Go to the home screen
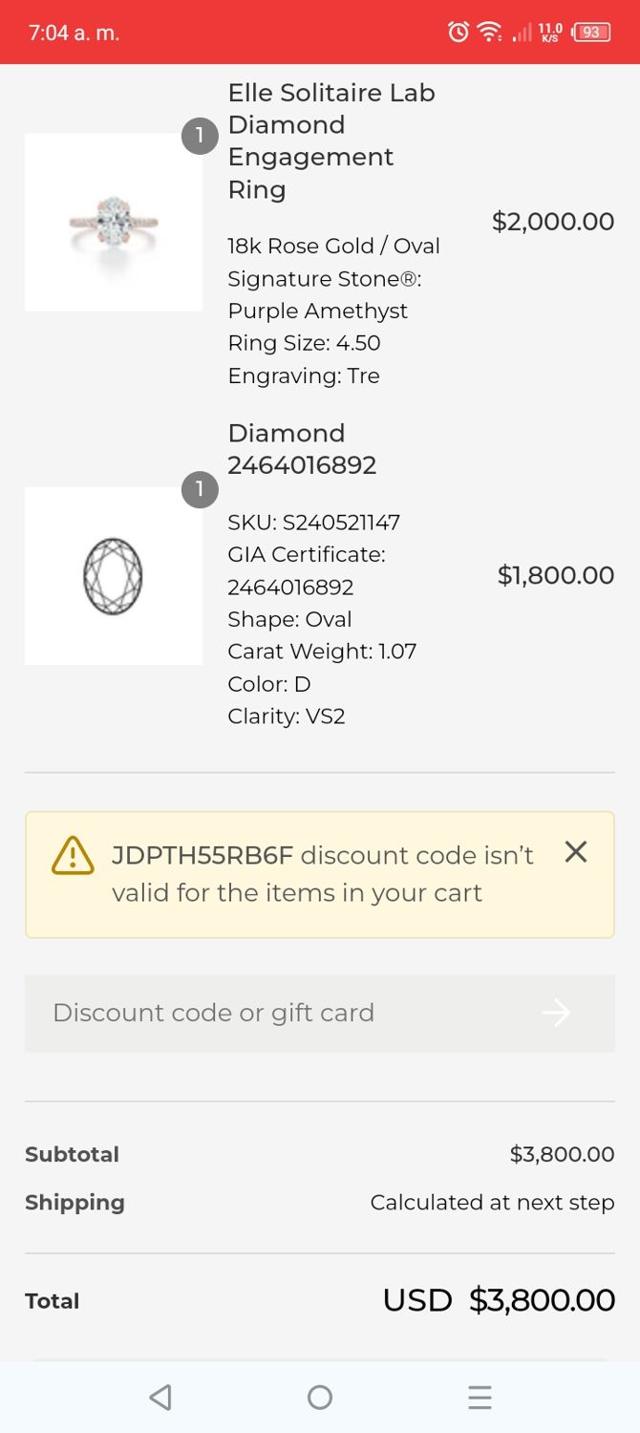 point(320,1397)
